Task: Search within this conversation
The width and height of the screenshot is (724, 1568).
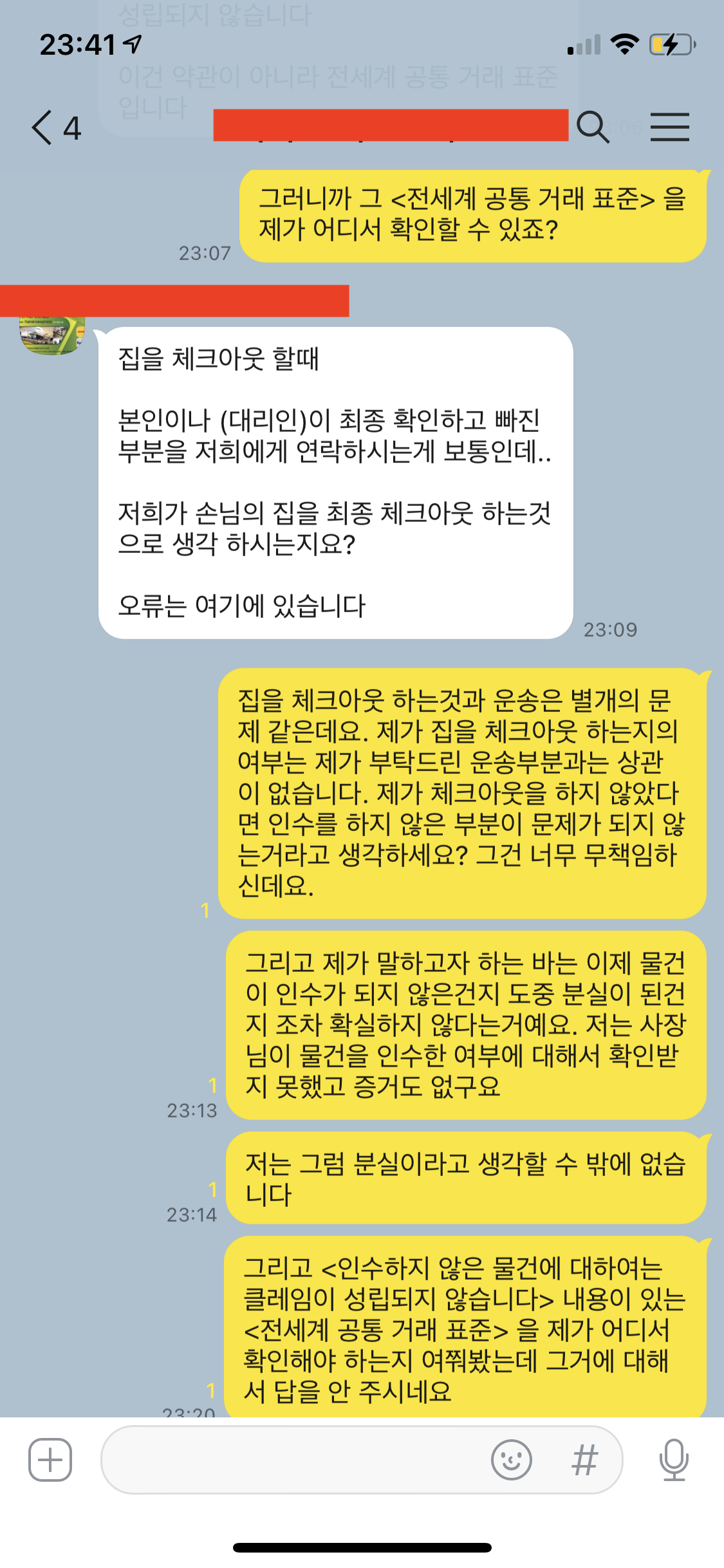Action: 593,127
